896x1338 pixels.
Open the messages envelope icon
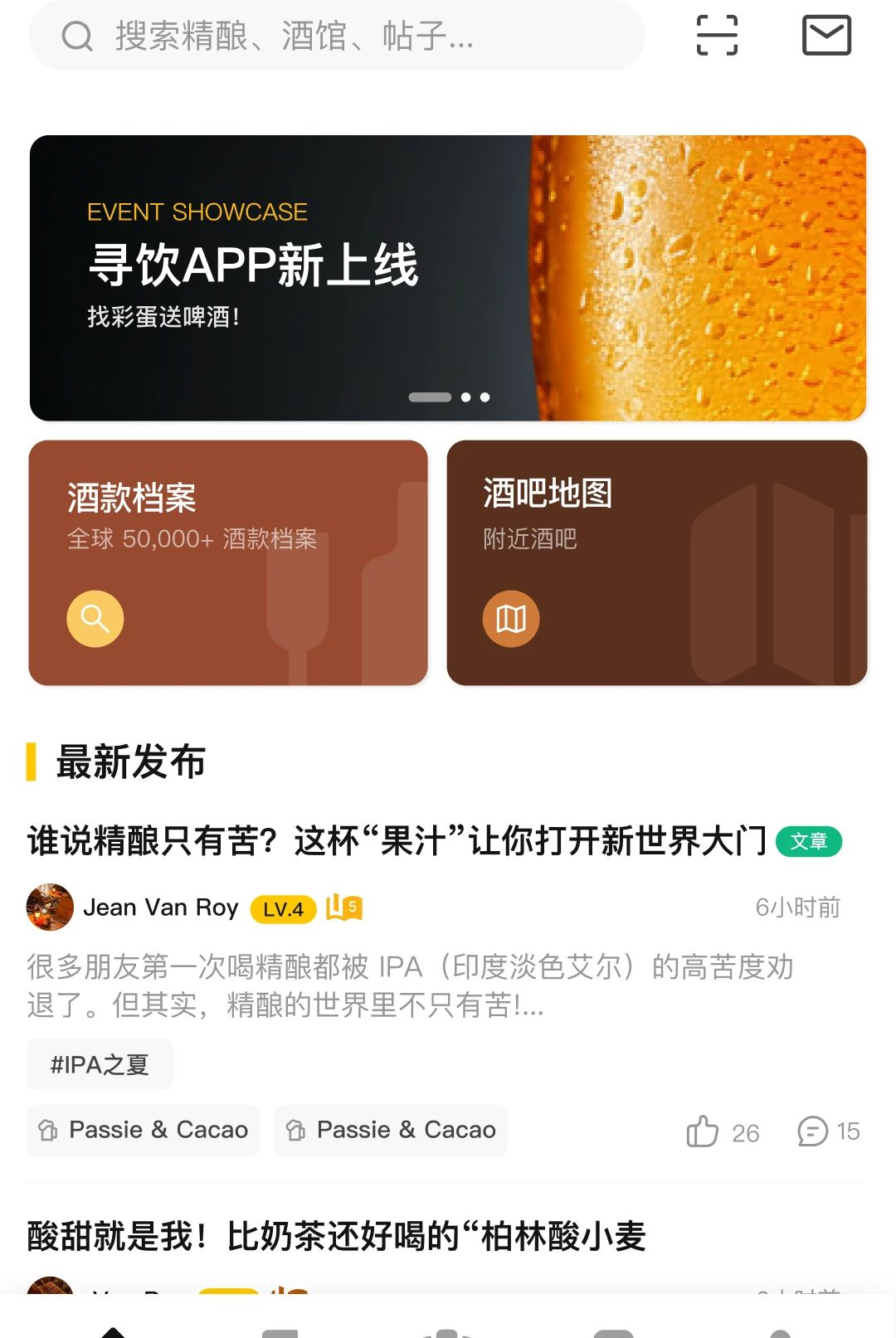[826, 36]
